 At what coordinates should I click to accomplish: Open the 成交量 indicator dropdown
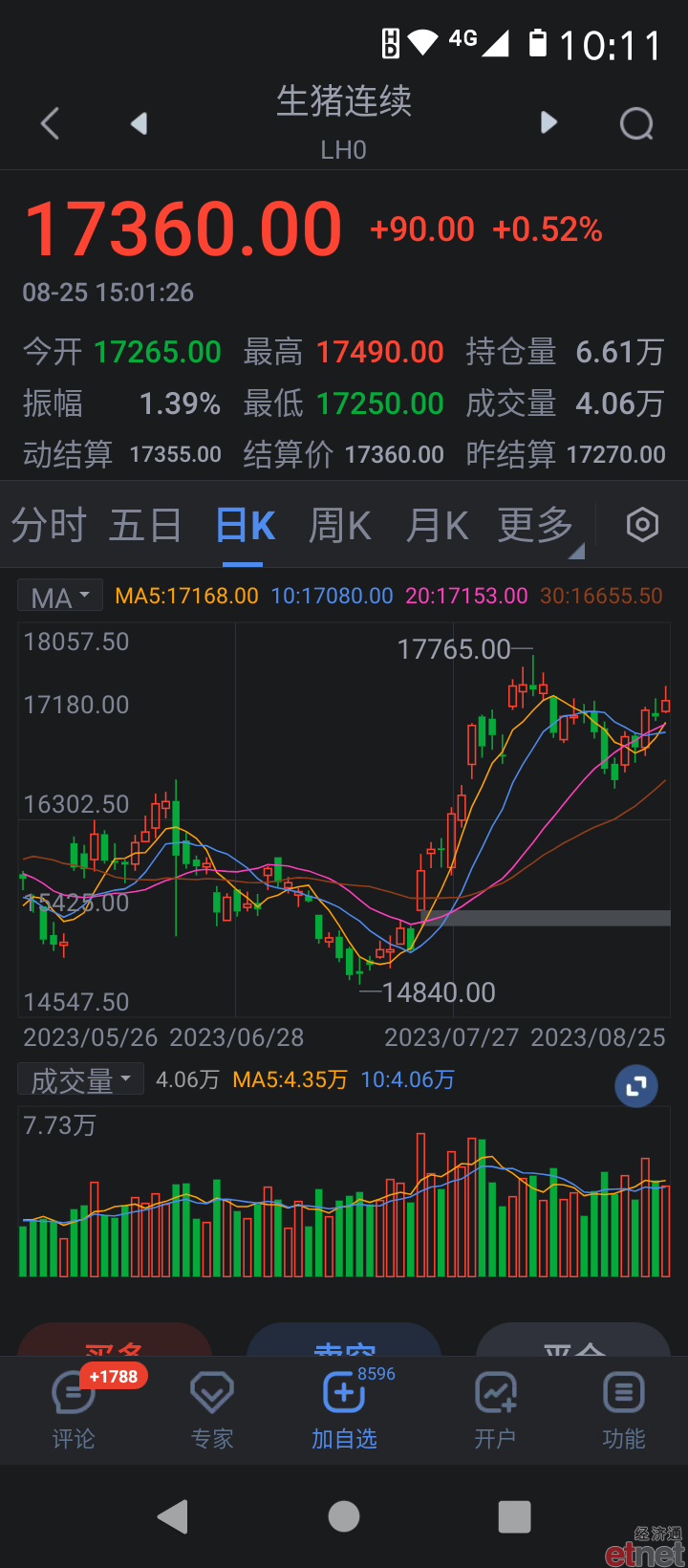[81, 1079]
